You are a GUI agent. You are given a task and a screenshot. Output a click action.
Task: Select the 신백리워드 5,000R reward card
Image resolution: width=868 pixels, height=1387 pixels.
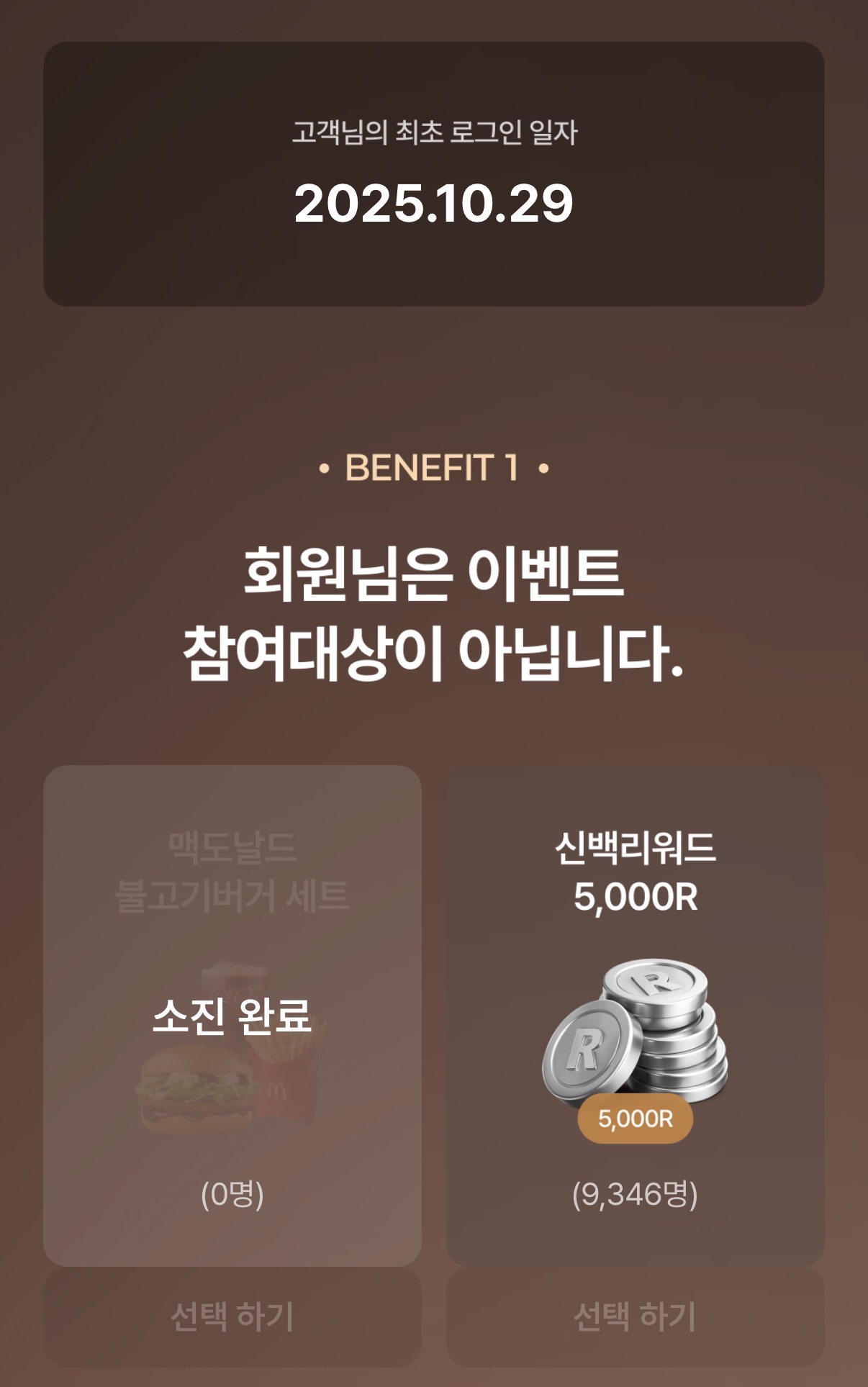pyautogui.click(x=635, y=1015)
